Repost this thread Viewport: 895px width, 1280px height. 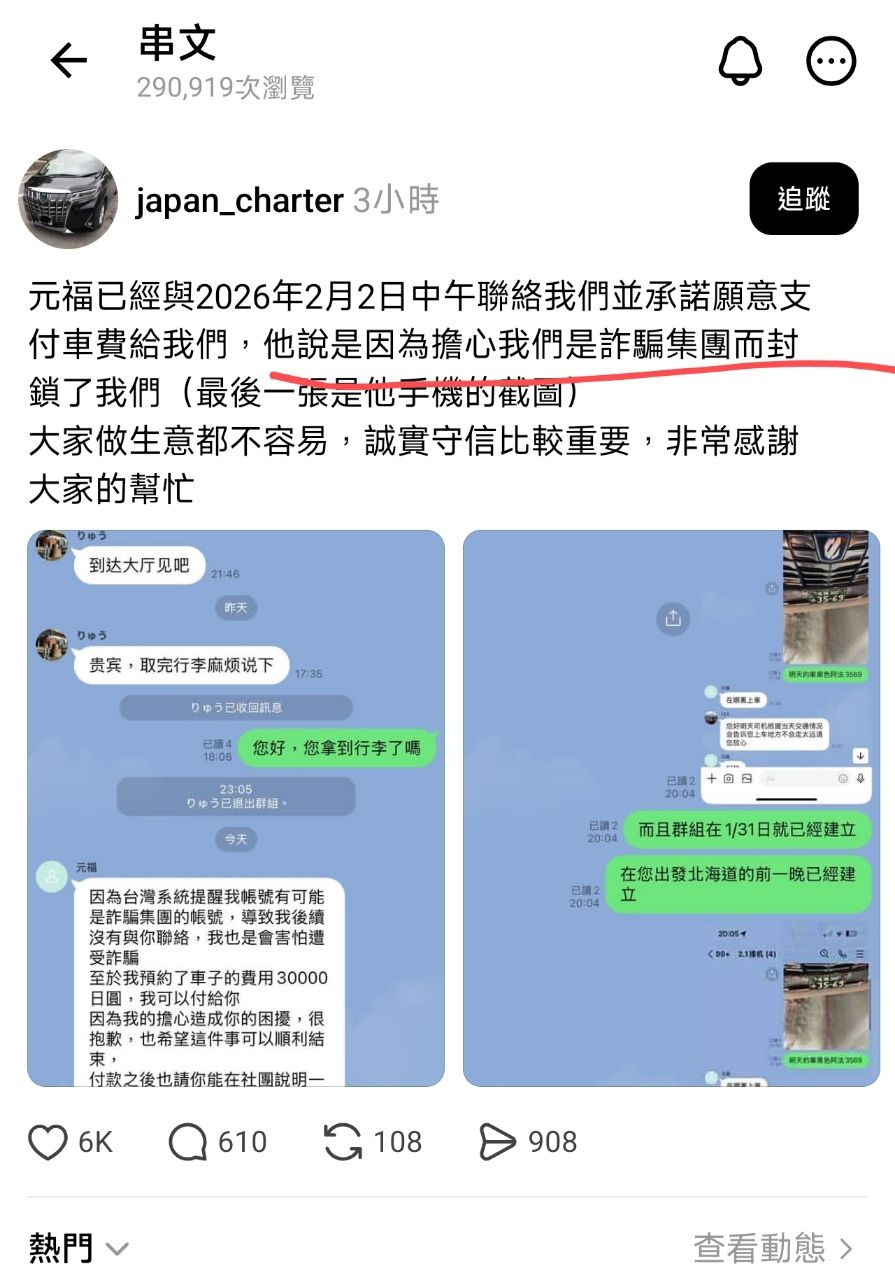click(345, 1142)
